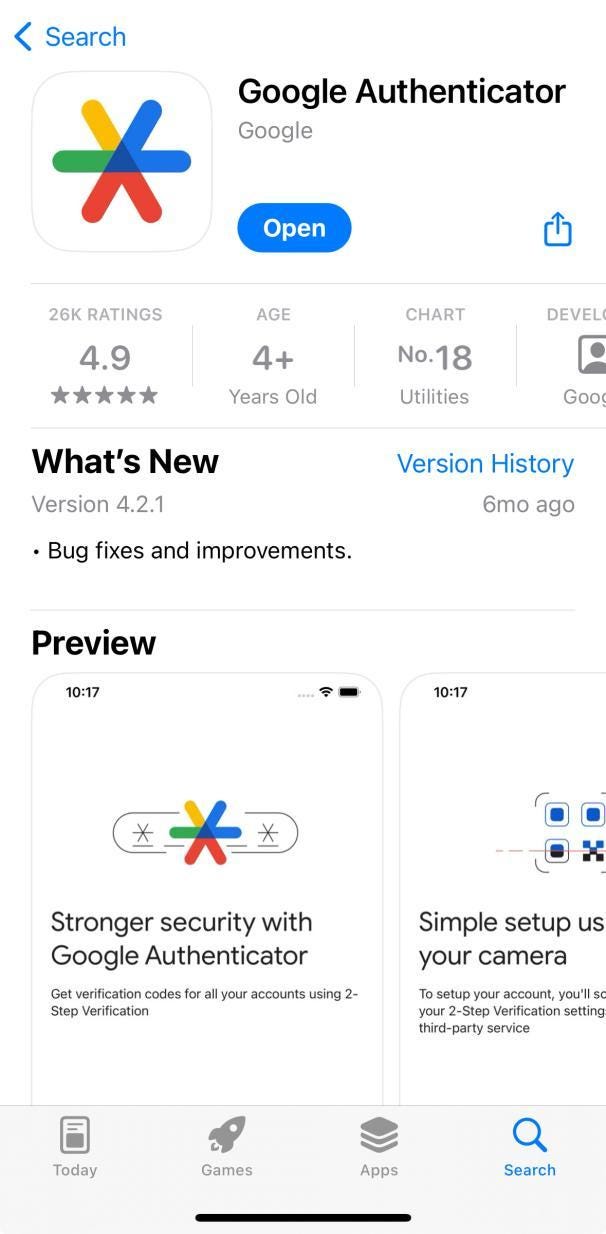This screenshot has height=1234, width=606.
Task: View the 26K ratings section
Action: (x=105, y=357)
